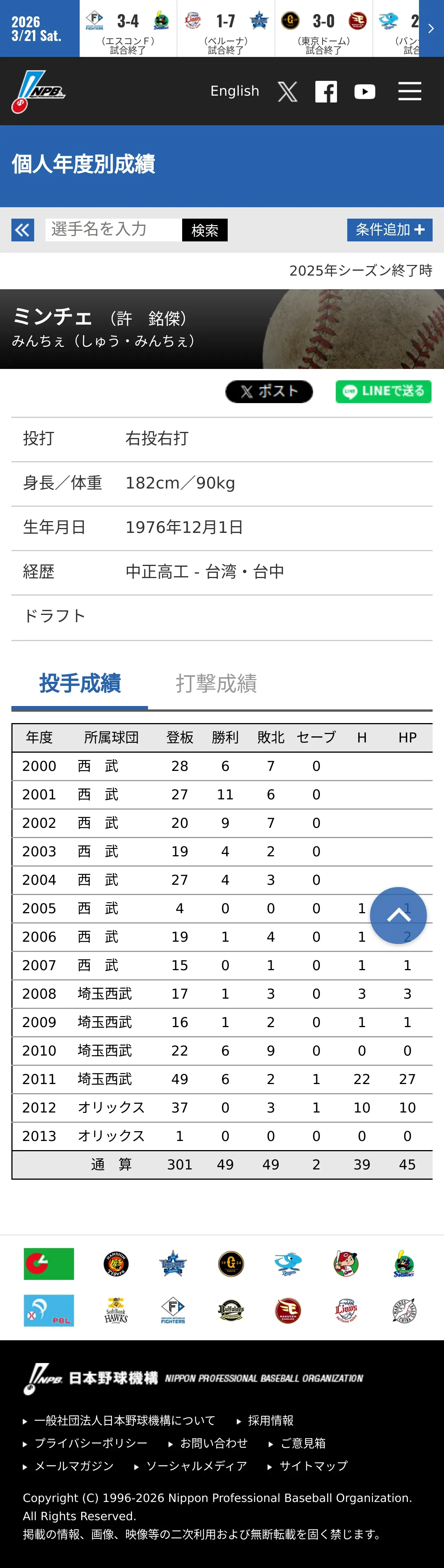Image resolution: width=444 pixels, height=1568 pixels.
Task: Open NPB's X (Twitter) page
Action: tap(287, 92)
